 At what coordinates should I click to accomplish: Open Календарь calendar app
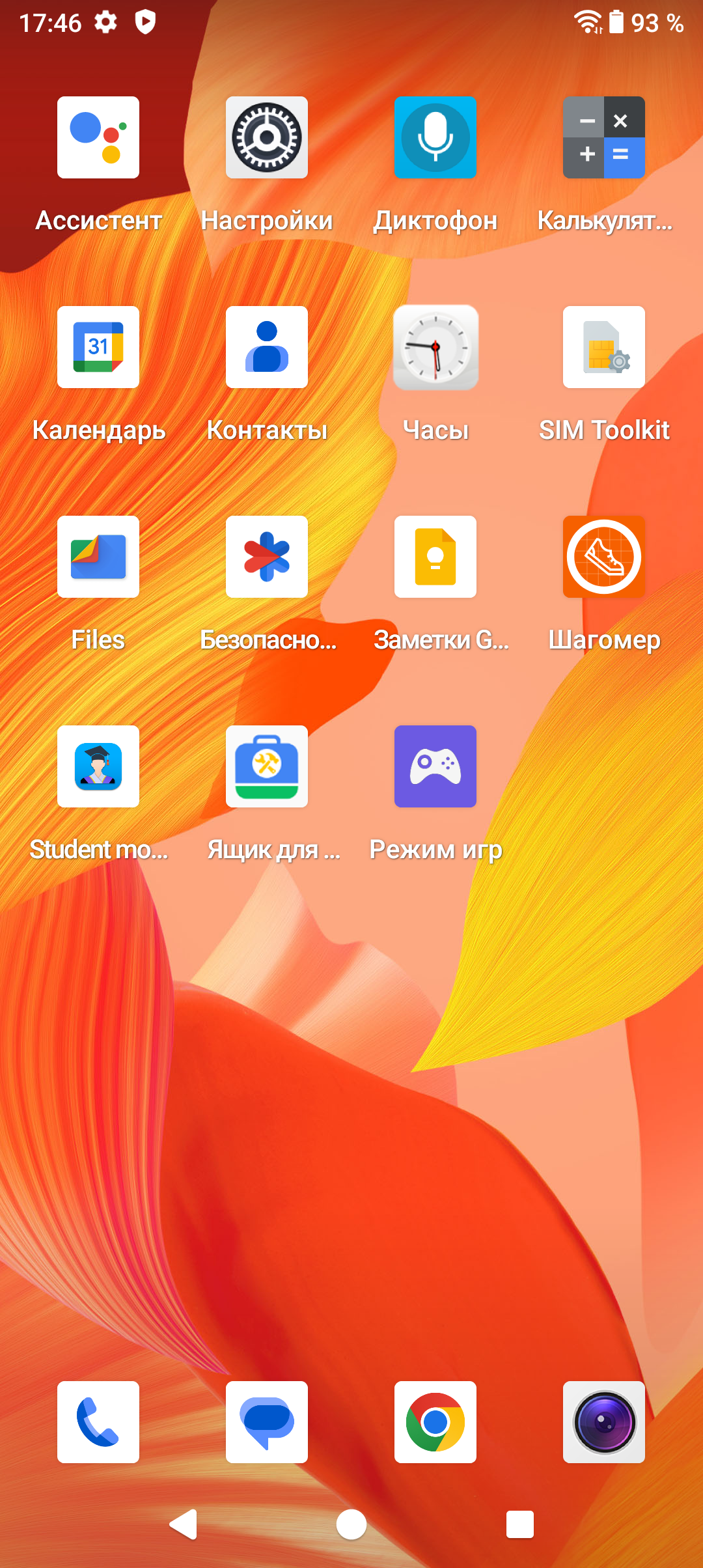click(98, 347)
